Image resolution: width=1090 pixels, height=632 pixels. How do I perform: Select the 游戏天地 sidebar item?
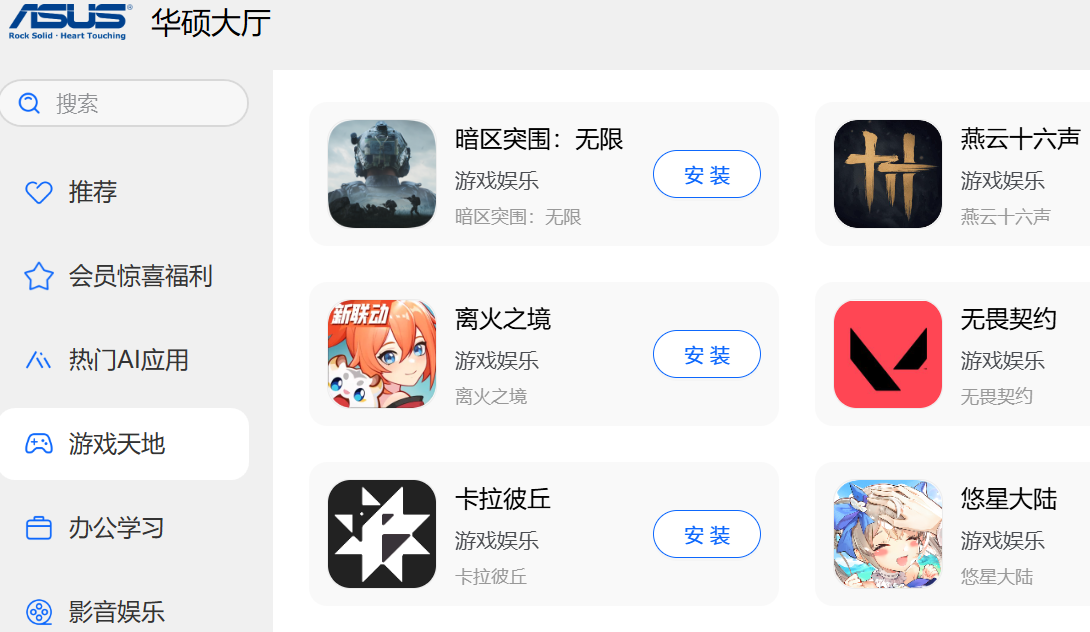[x=116, y=444]
